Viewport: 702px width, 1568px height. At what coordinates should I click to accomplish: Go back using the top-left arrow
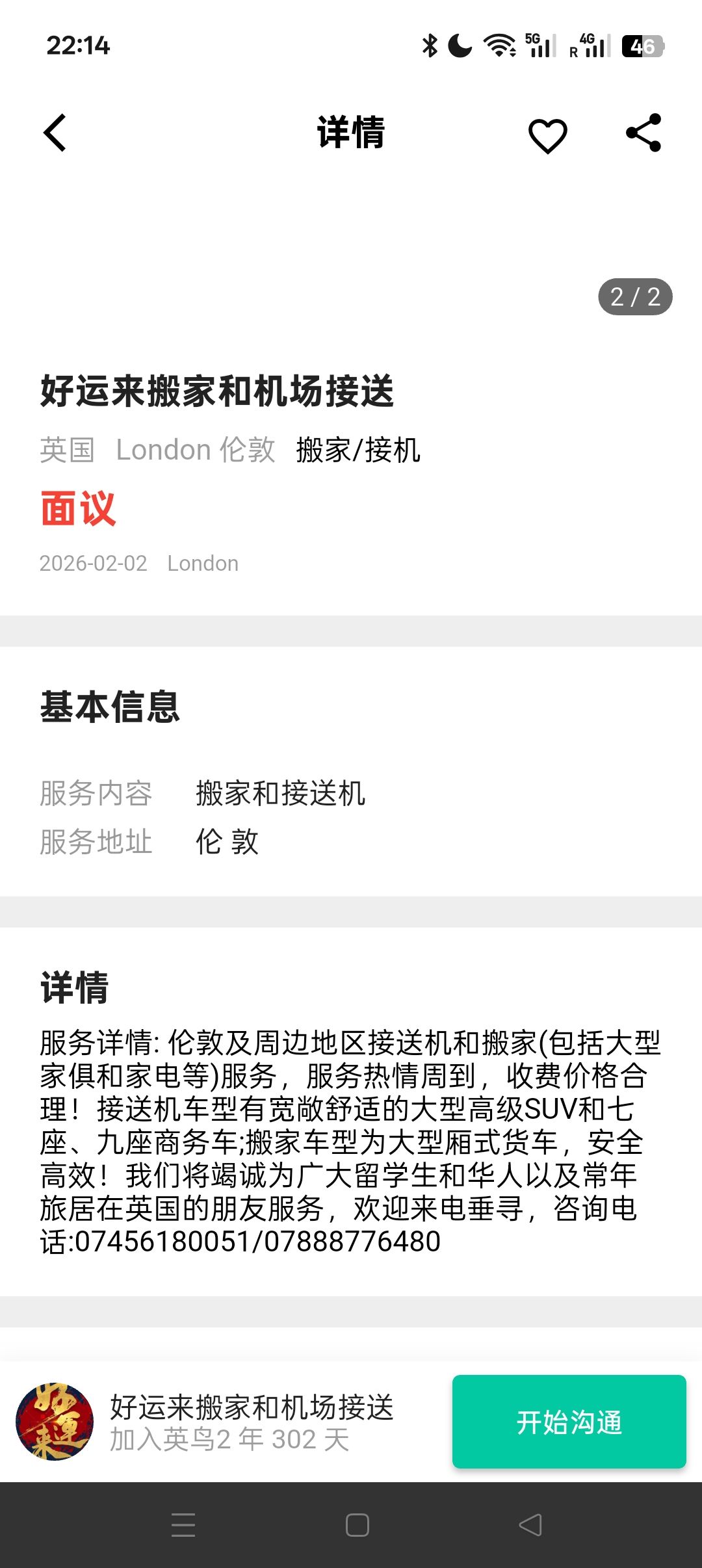[x=55, y=133]
